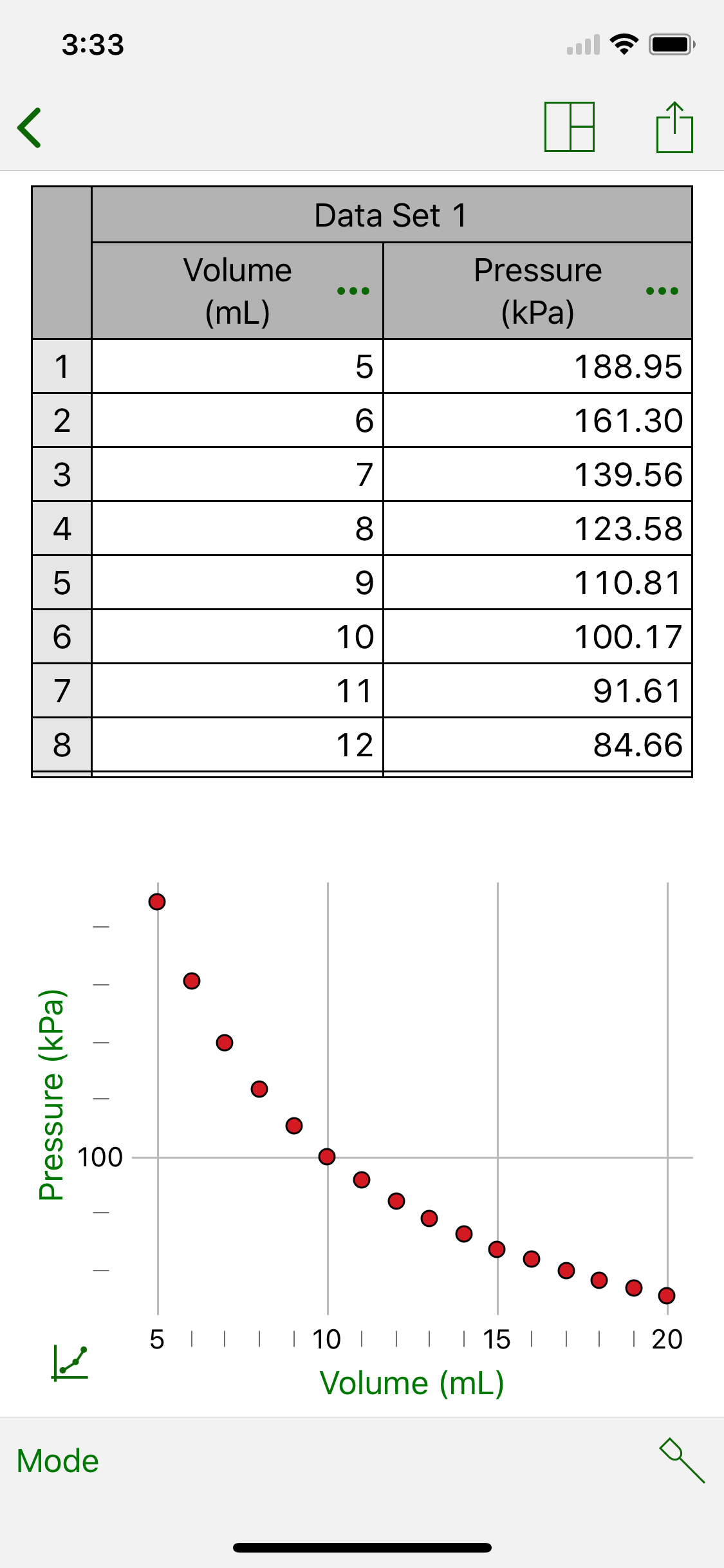Tap the Wi-Fi status icon

click(622, 44)
